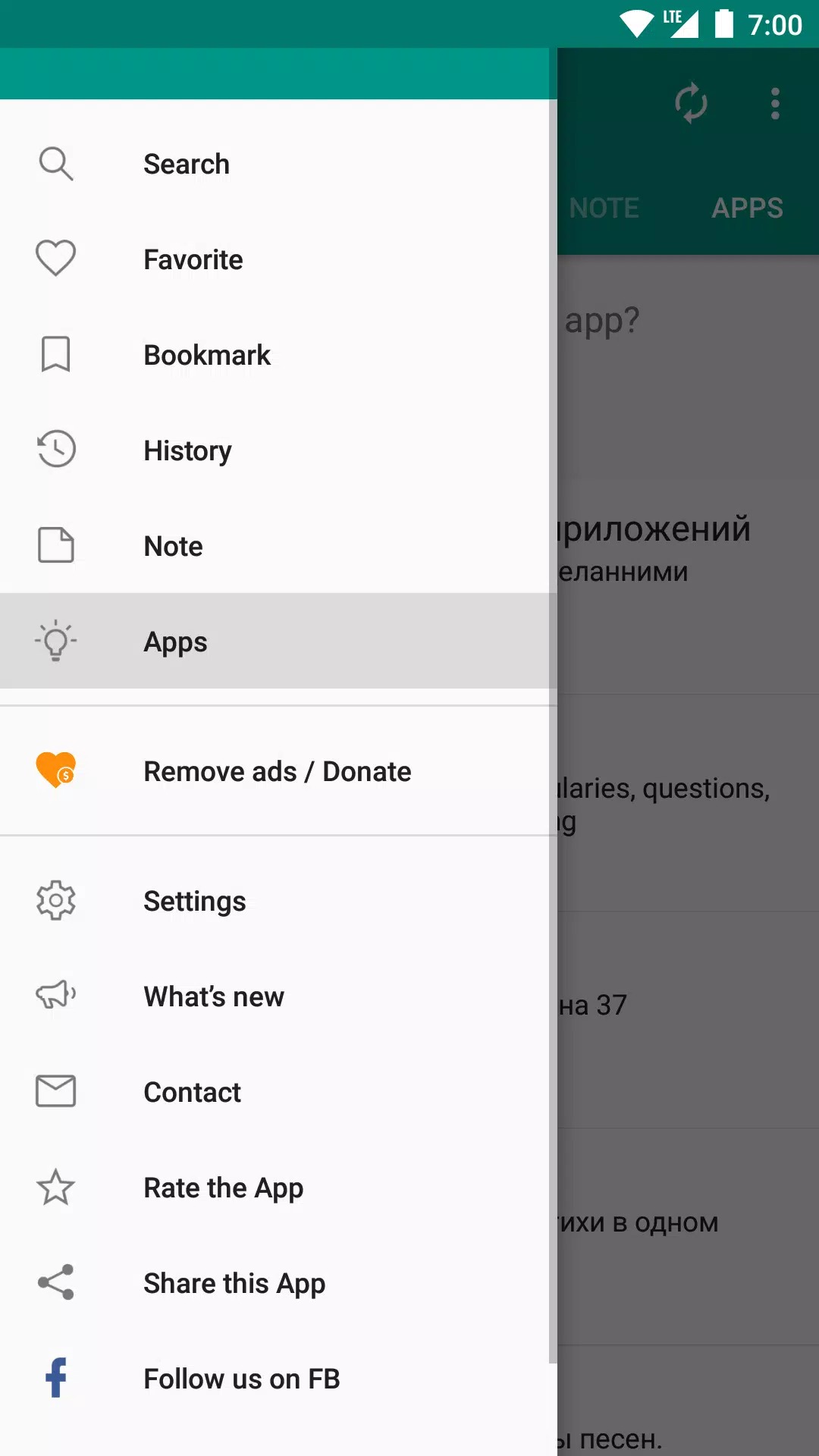The image size is (819, 1456).
Task: Open Settings
Action: pos(278,901)
